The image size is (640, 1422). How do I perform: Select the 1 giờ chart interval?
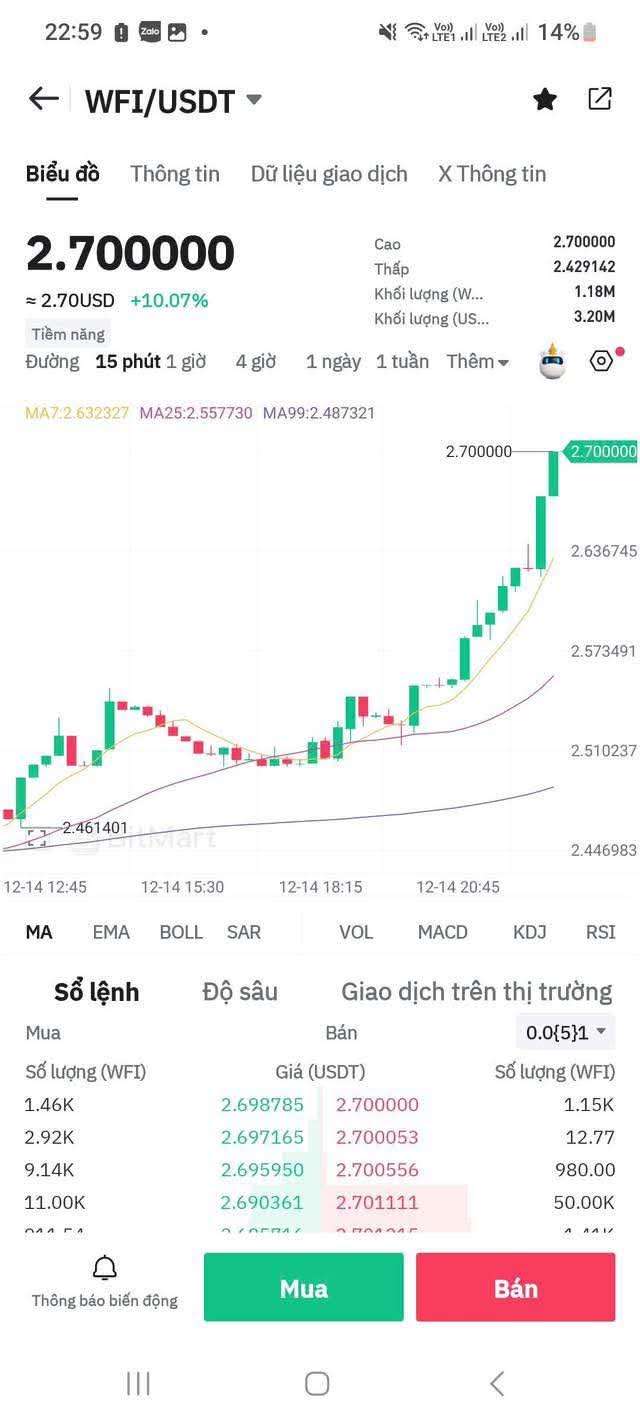coord(186,362)
